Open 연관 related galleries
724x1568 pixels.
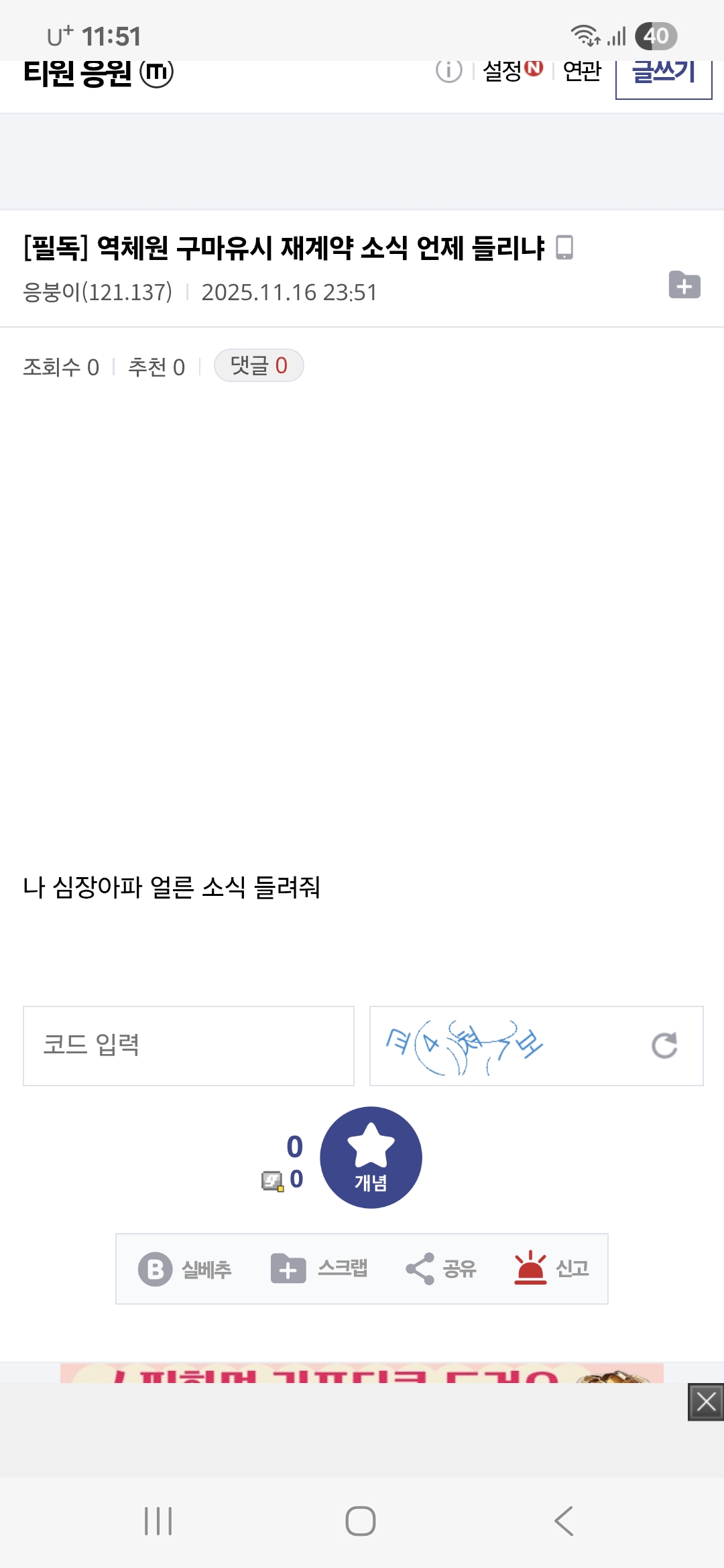coord(582,71)
